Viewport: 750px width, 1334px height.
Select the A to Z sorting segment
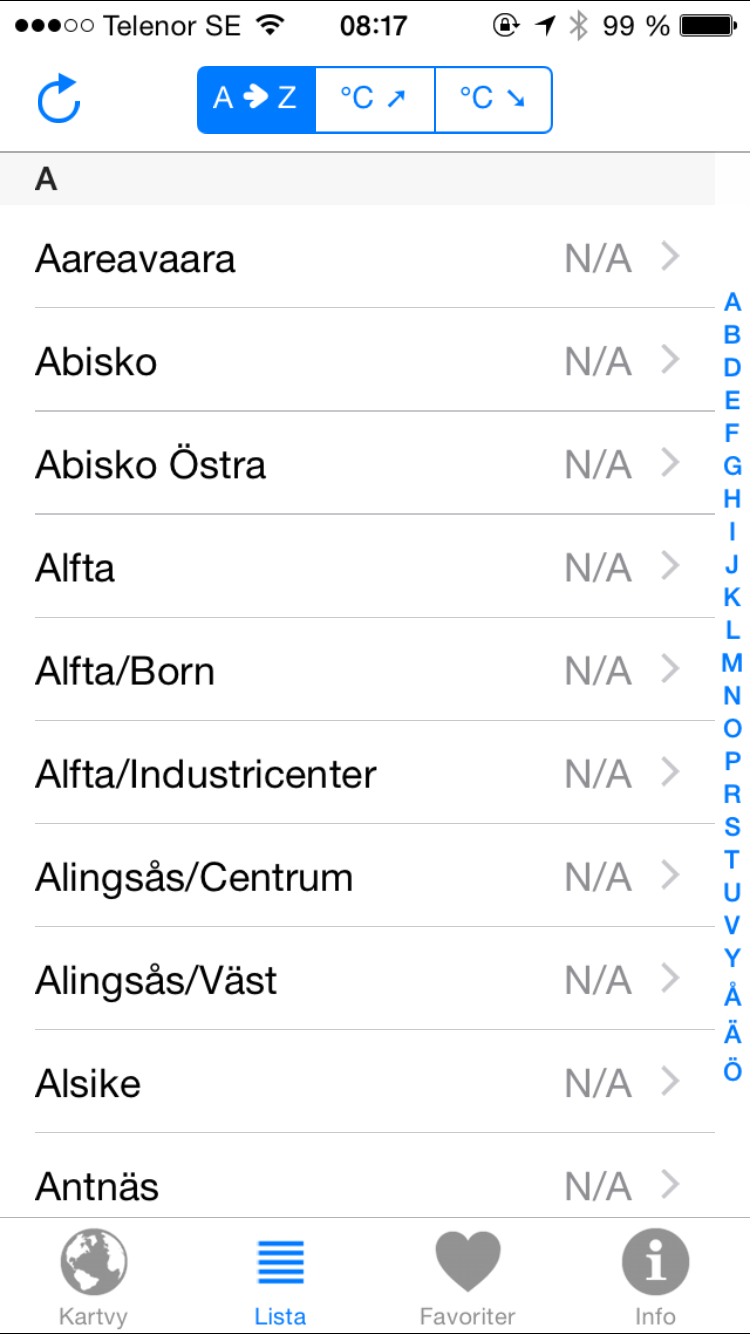[256, 99]
